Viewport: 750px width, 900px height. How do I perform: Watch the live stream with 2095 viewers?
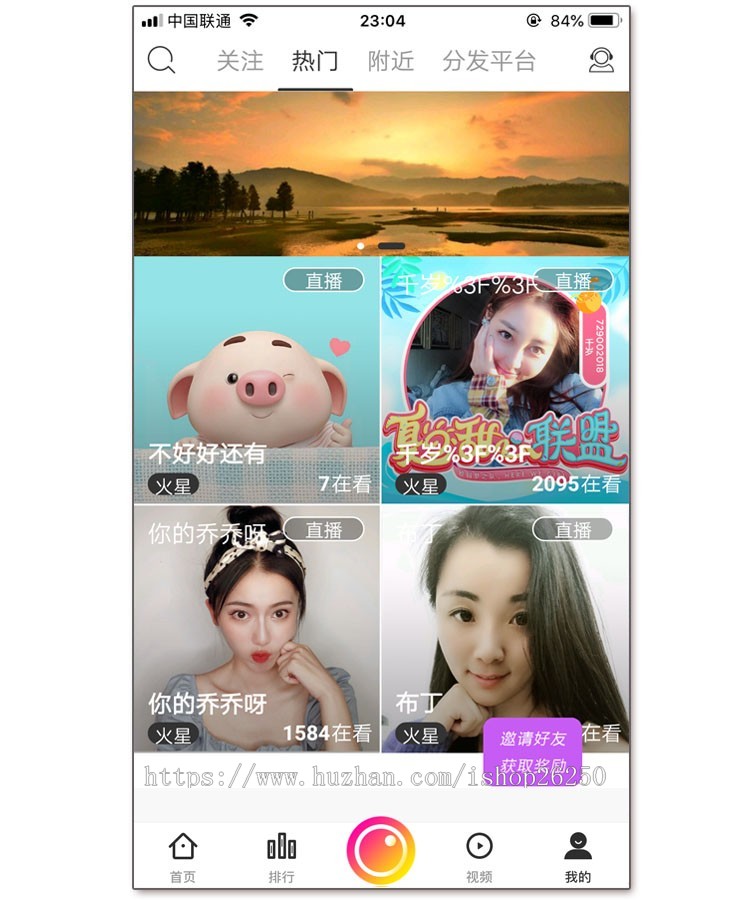point(505,380)
